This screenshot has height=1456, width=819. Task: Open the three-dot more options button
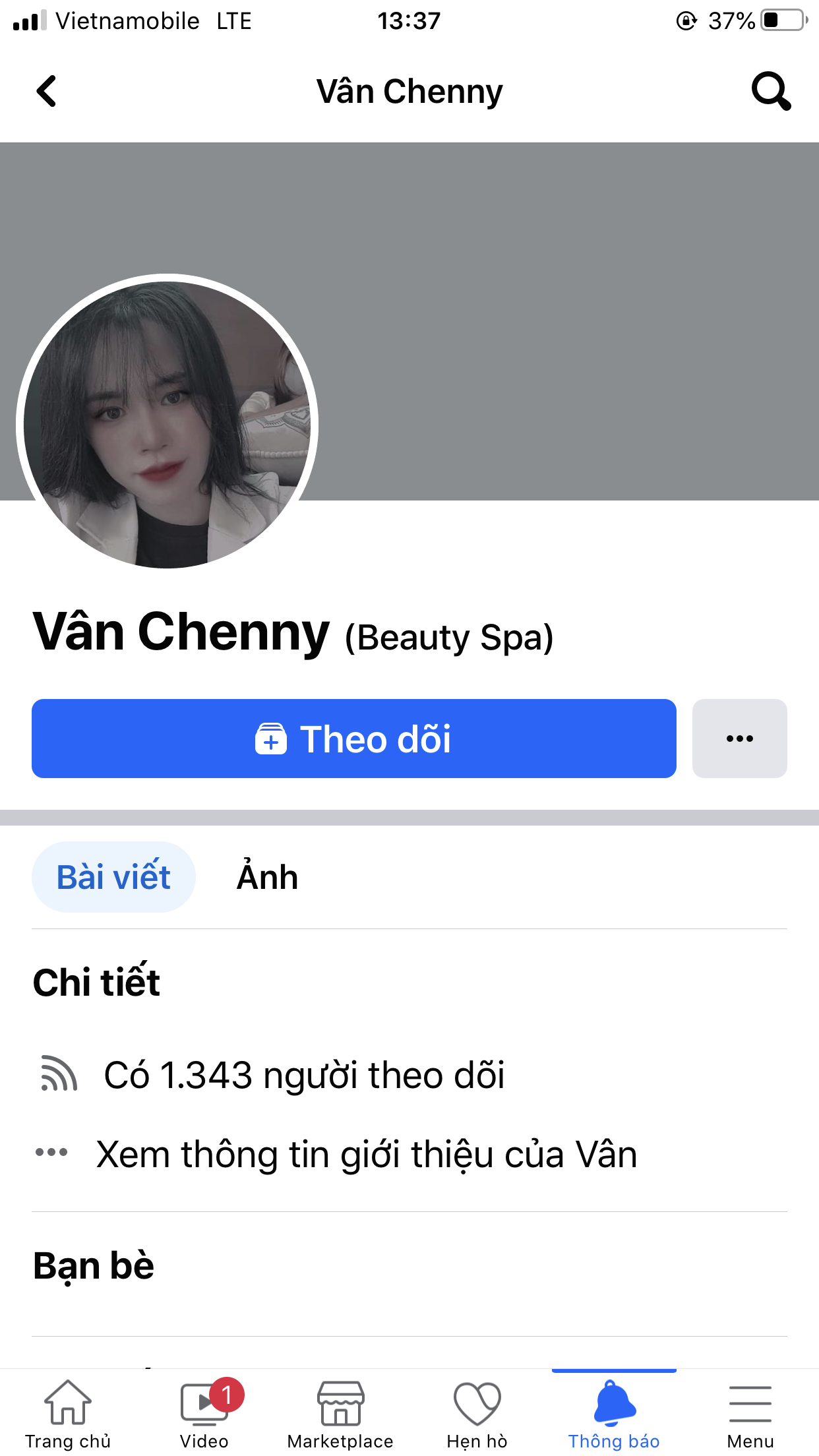click(x=739, y=739)
